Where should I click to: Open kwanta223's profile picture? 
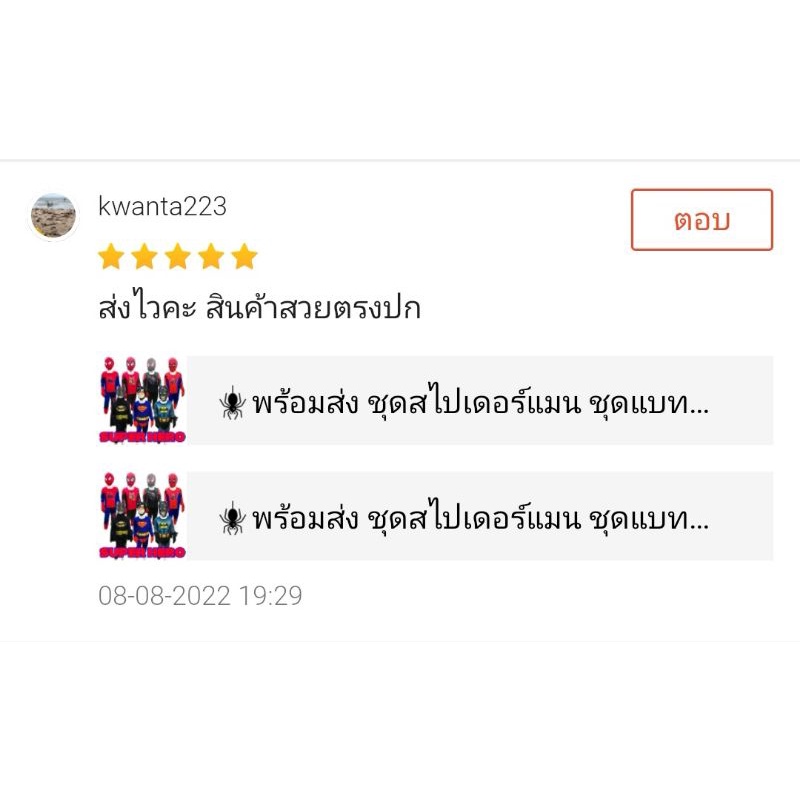tap(54, 217)
